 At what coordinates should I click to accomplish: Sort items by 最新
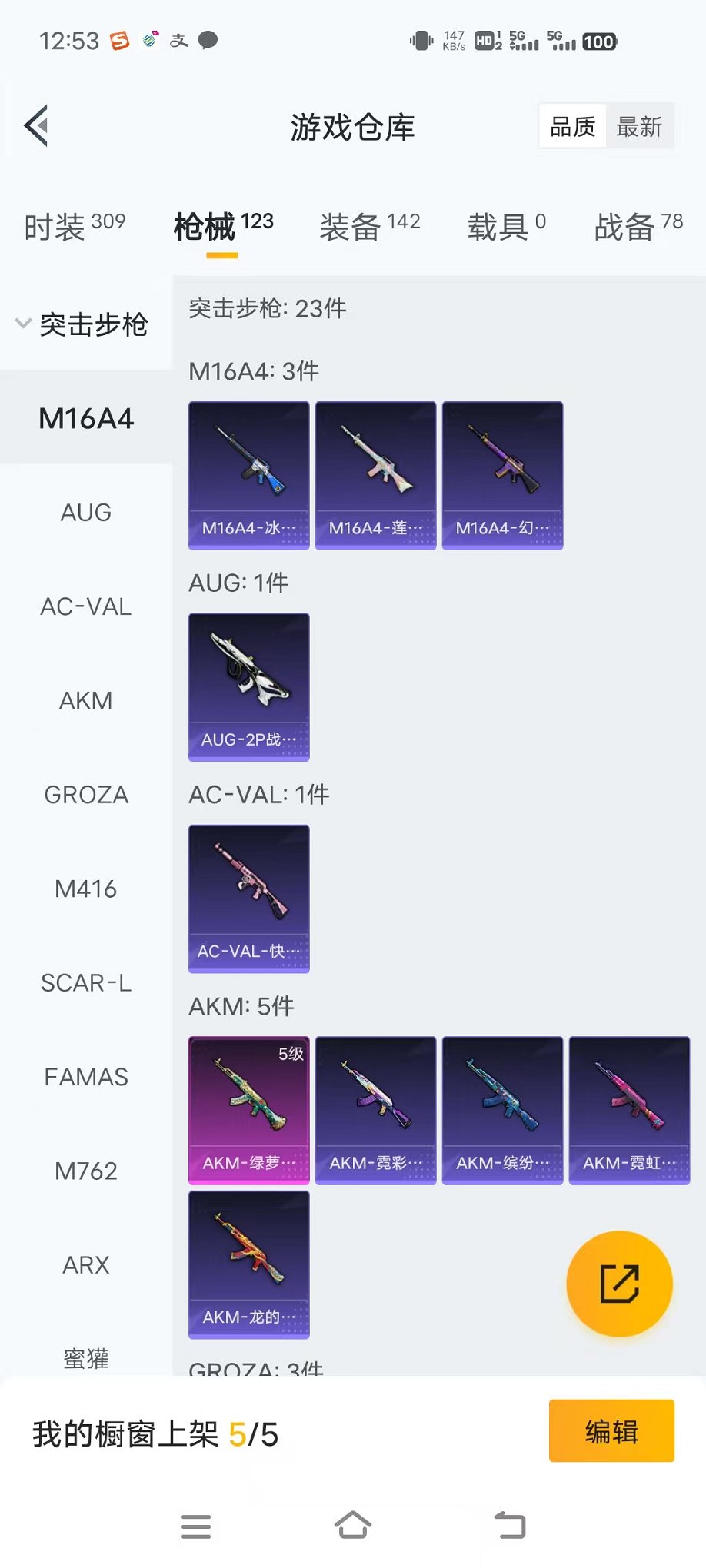pos(639,127)
